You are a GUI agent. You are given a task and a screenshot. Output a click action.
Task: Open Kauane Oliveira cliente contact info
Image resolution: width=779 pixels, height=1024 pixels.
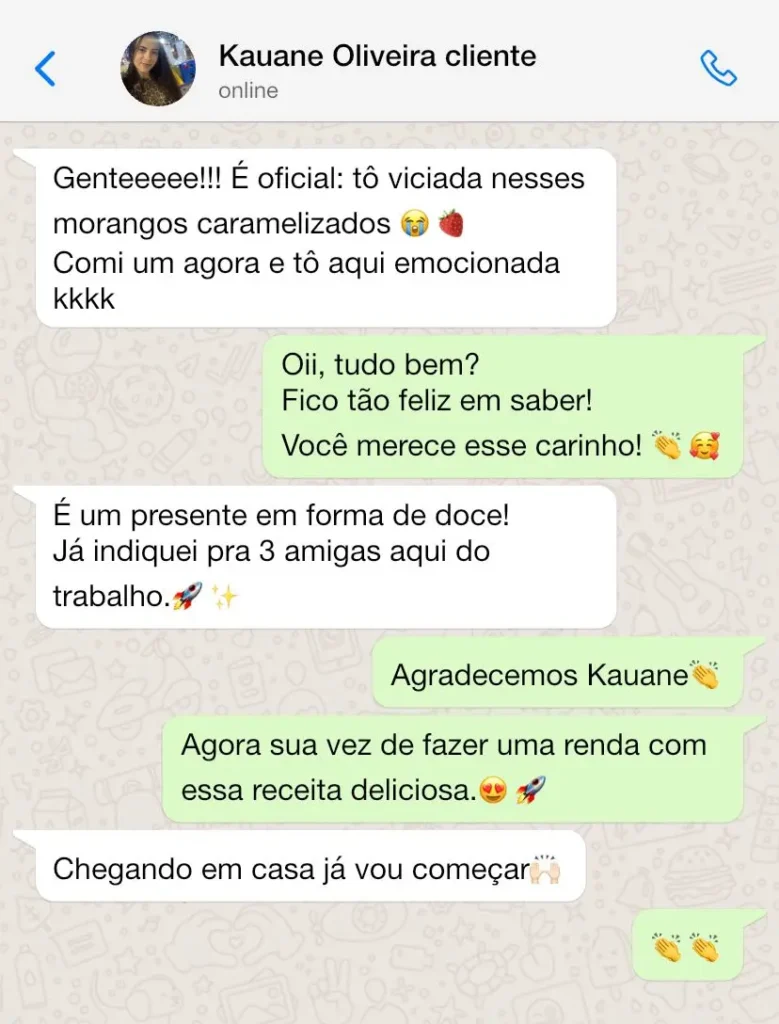(377, 56)
